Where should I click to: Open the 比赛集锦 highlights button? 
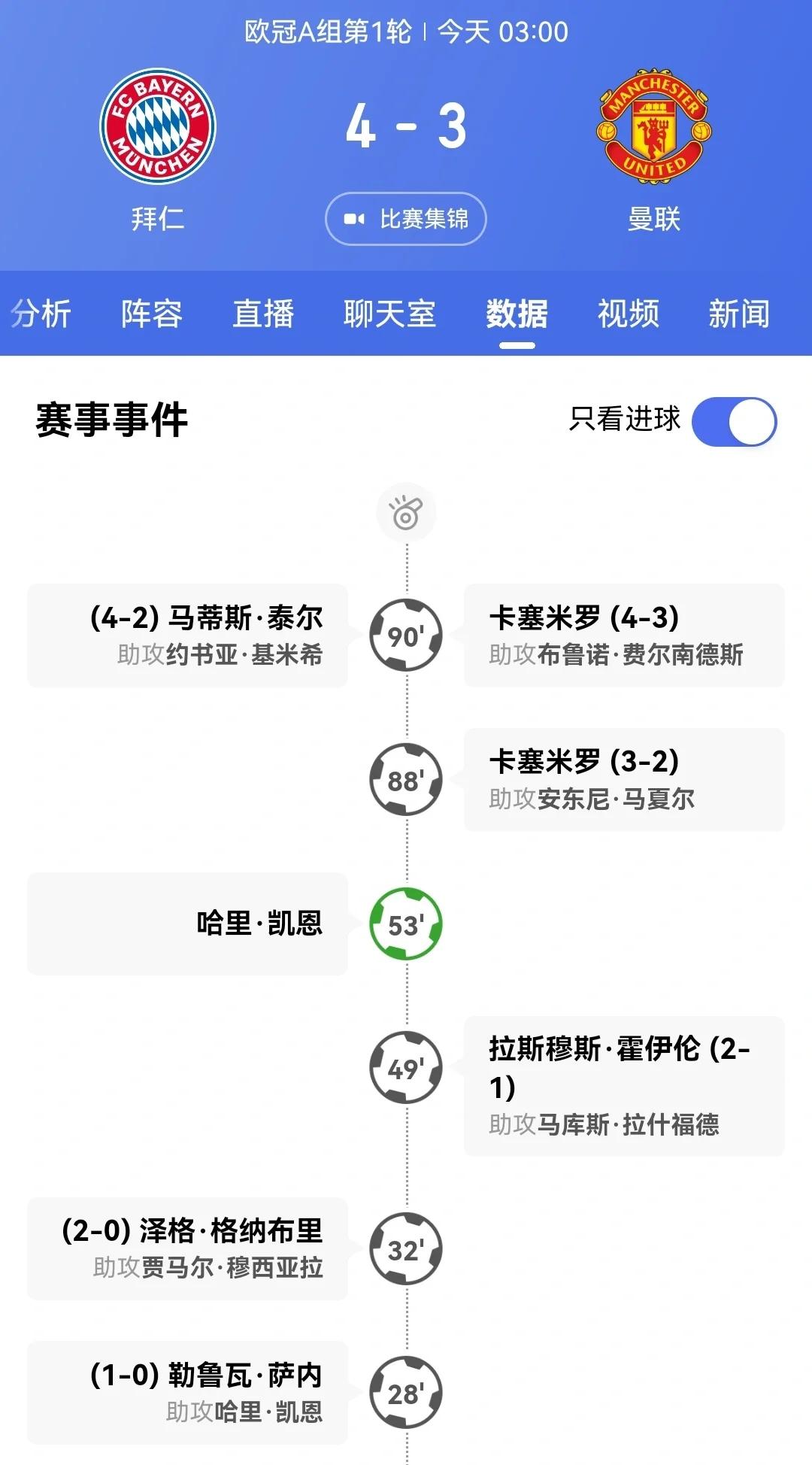pos(406,218)
